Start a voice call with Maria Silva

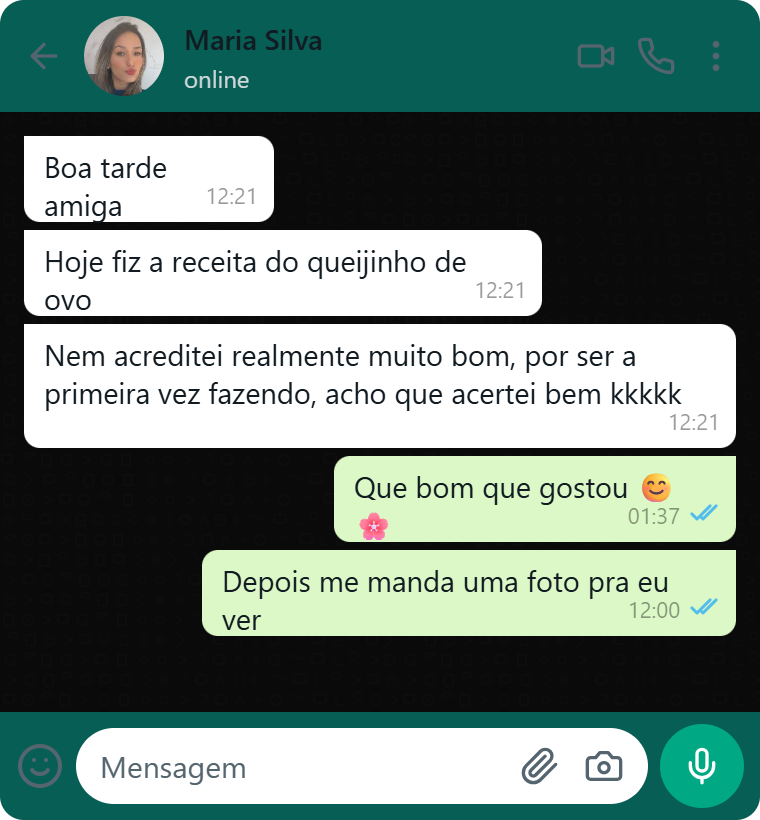coord(656,57)
